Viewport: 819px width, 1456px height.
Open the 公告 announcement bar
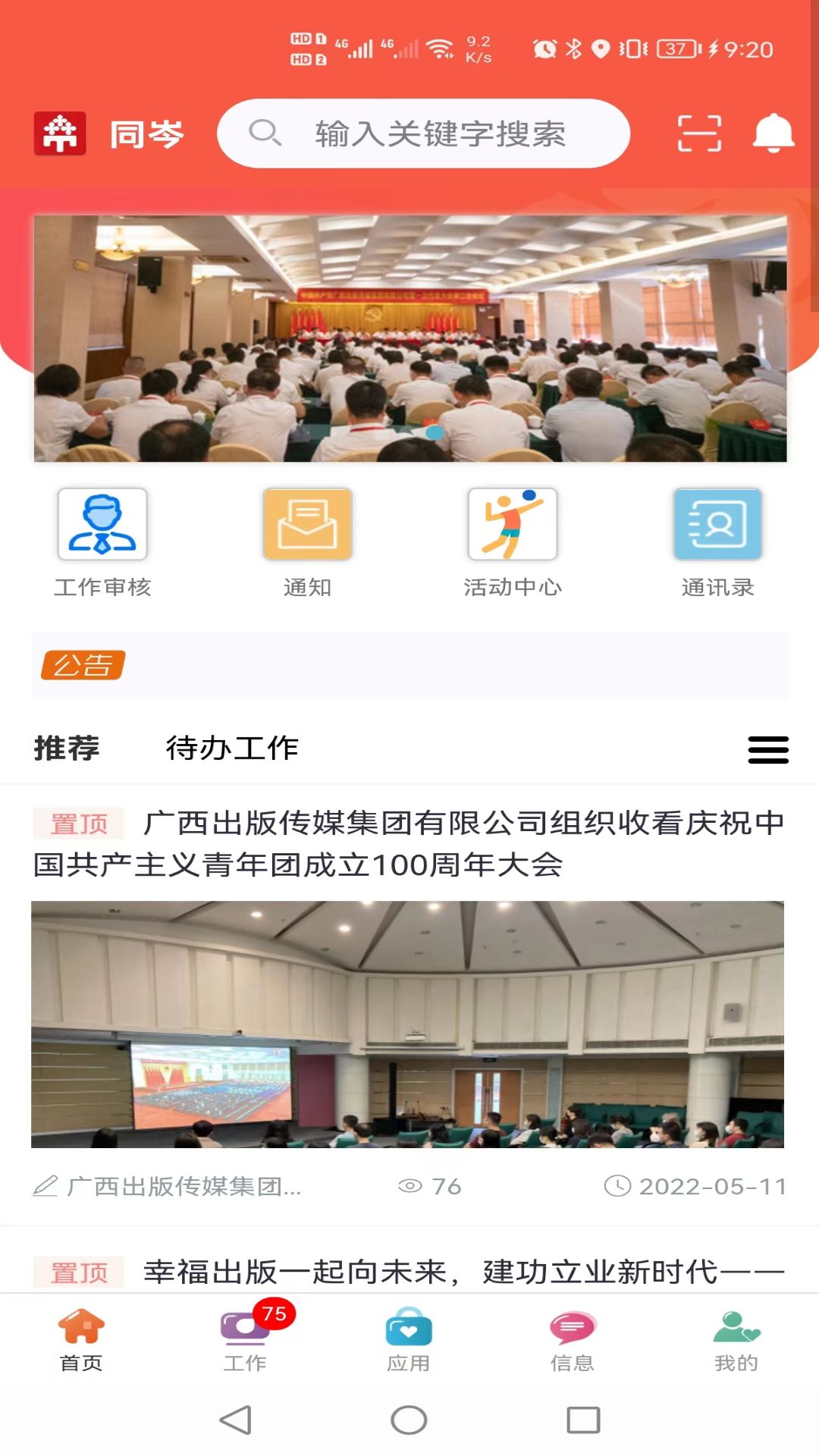coord(409,665)
